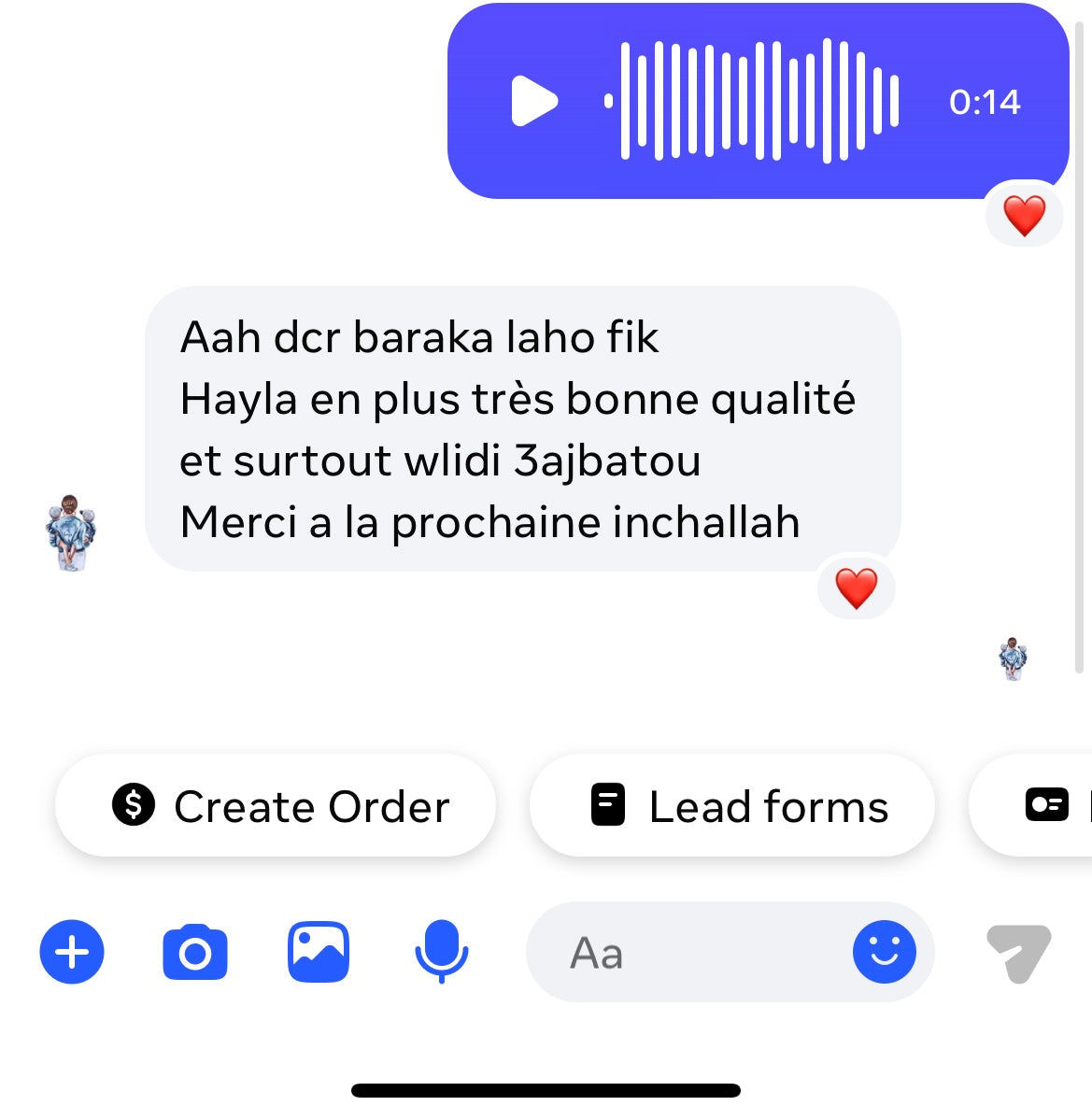Open the sender's profile avatar

71,533
